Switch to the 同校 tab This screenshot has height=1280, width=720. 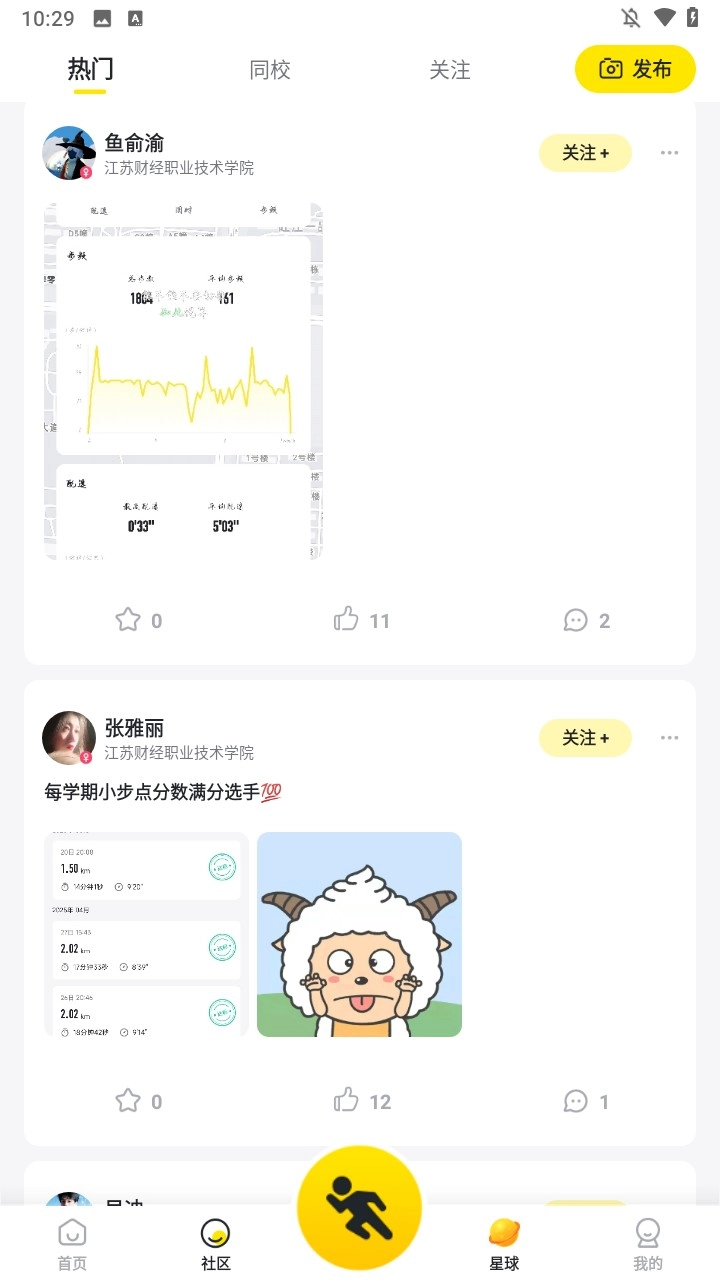pyautogui.click(x=270, y=70)
